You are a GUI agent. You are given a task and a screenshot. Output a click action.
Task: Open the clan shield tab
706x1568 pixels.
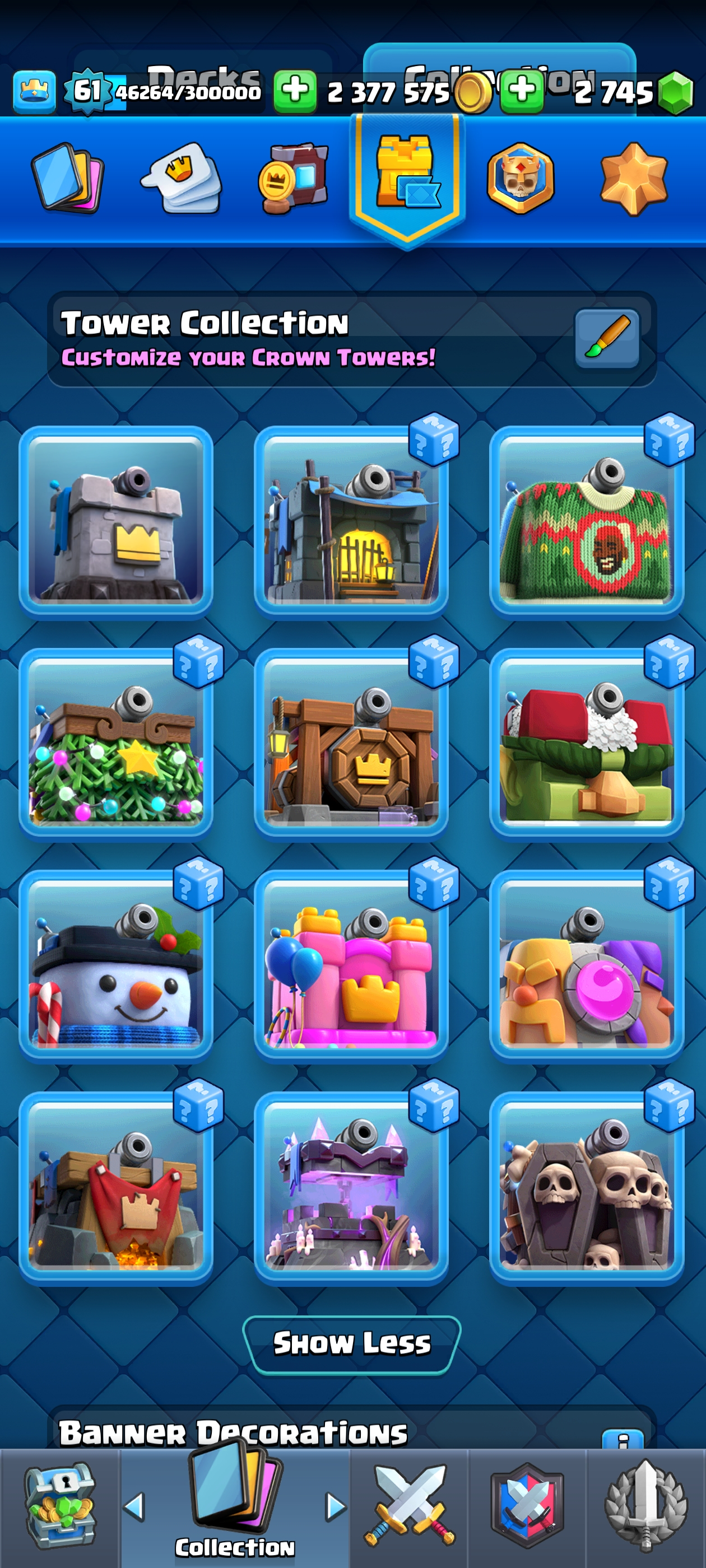tap(527, 1506)
